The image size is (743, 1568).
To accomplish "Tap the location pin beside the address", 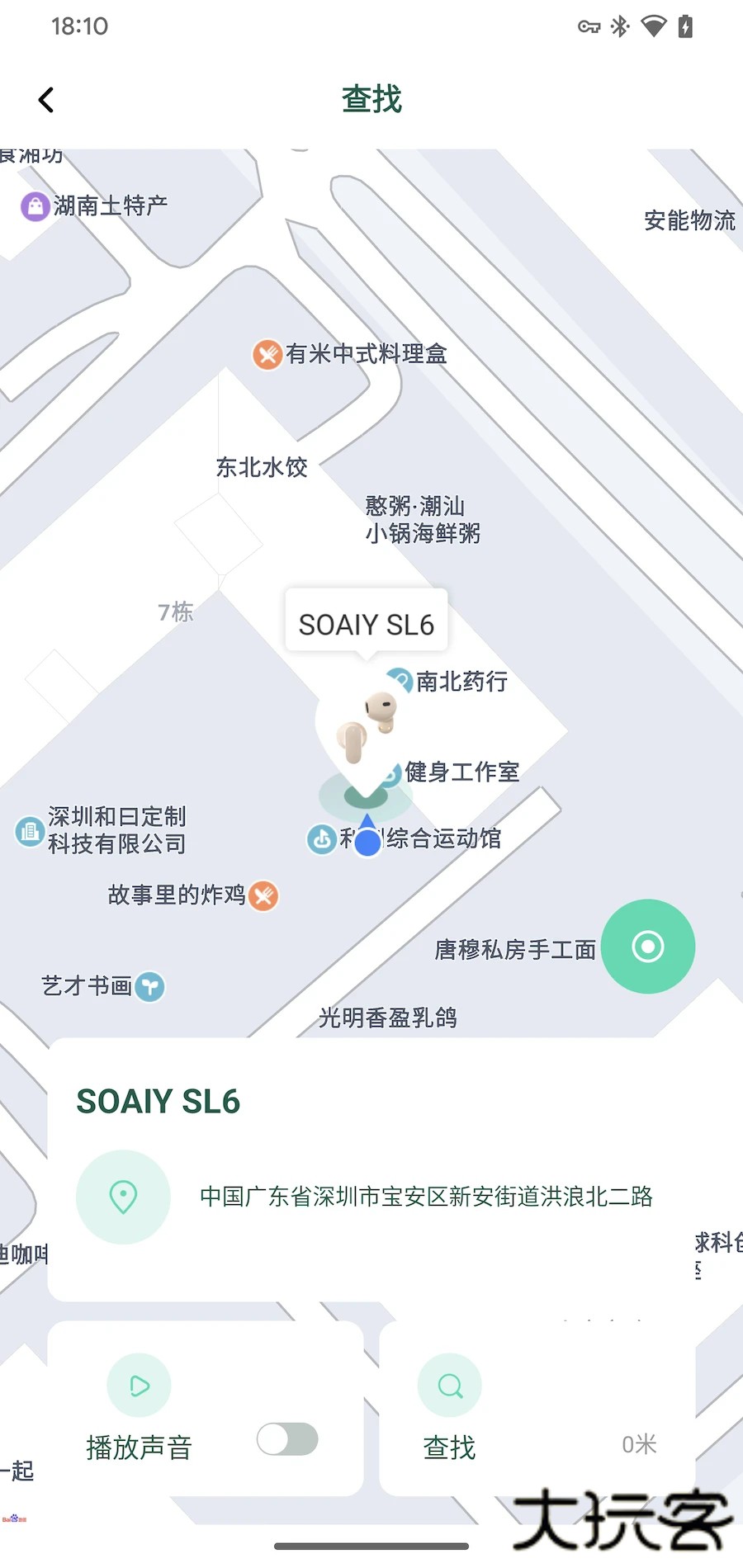I will pyautogui.click(x=122, y=1197).
